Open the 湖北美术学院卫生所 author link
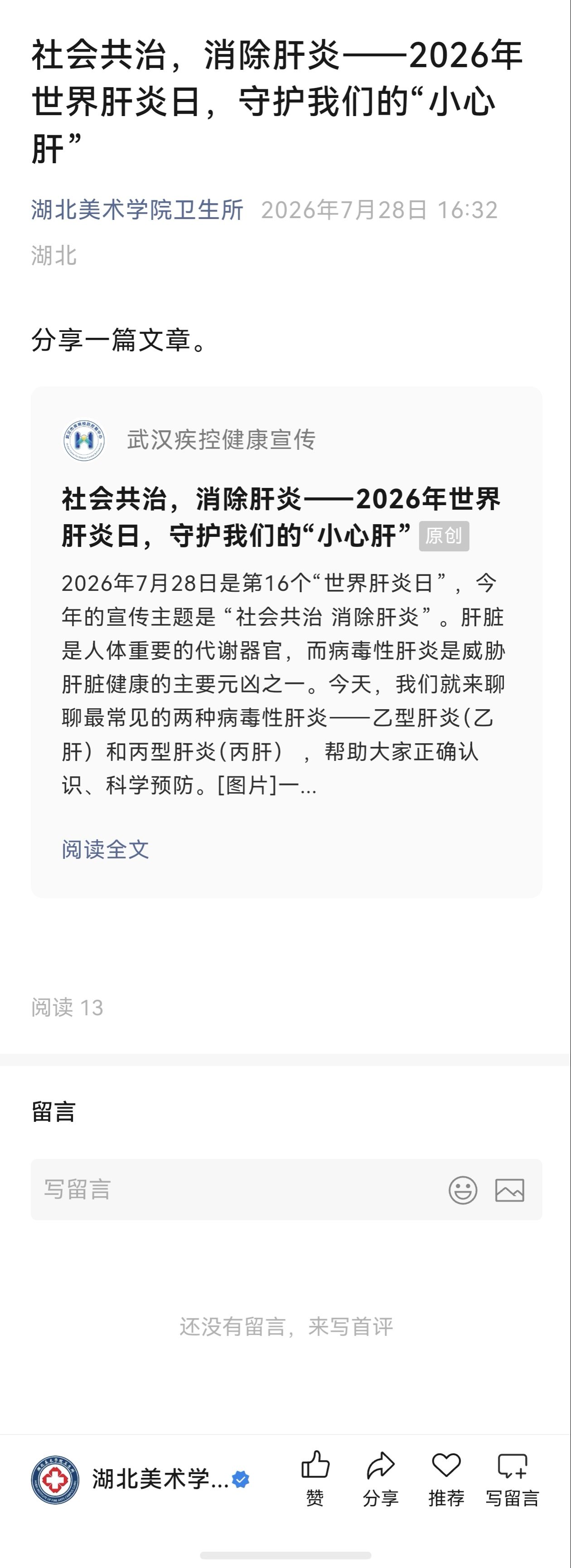 137,210
